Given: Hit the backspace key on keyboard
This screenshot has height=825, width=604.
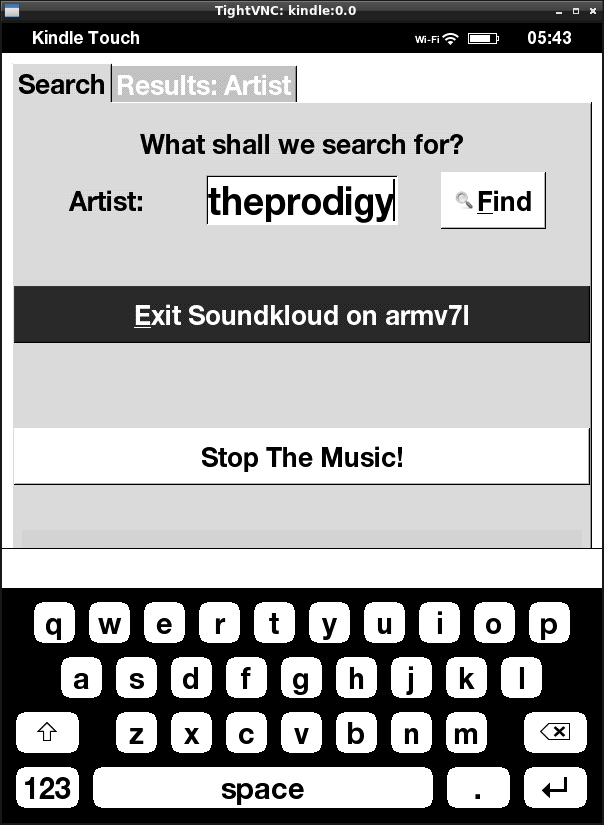Looking at the screenshot, I should point(554,733).
